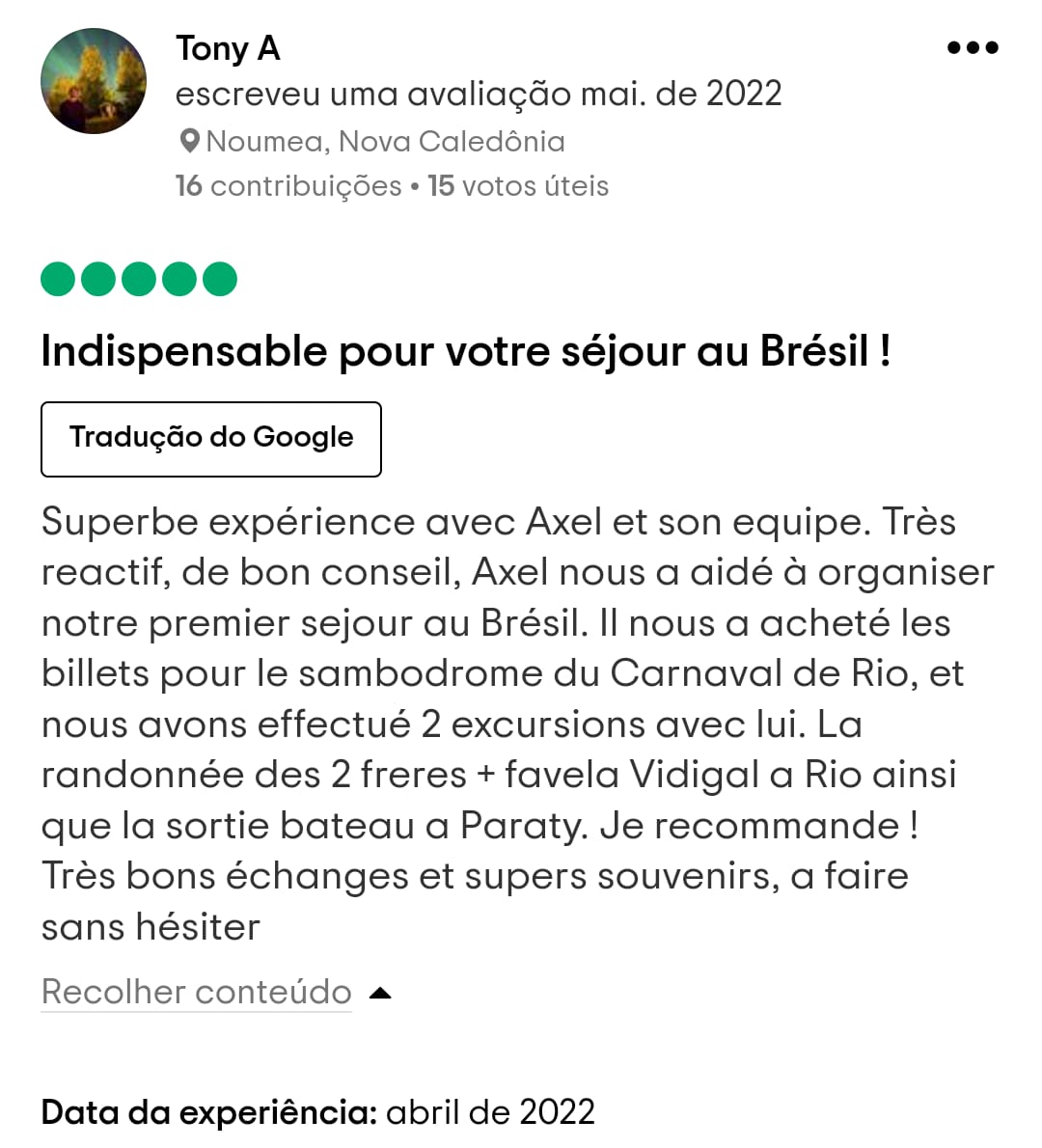Open the three-dot overflow menu
The image size is (1042, 1148).
[x=972, y=47]
